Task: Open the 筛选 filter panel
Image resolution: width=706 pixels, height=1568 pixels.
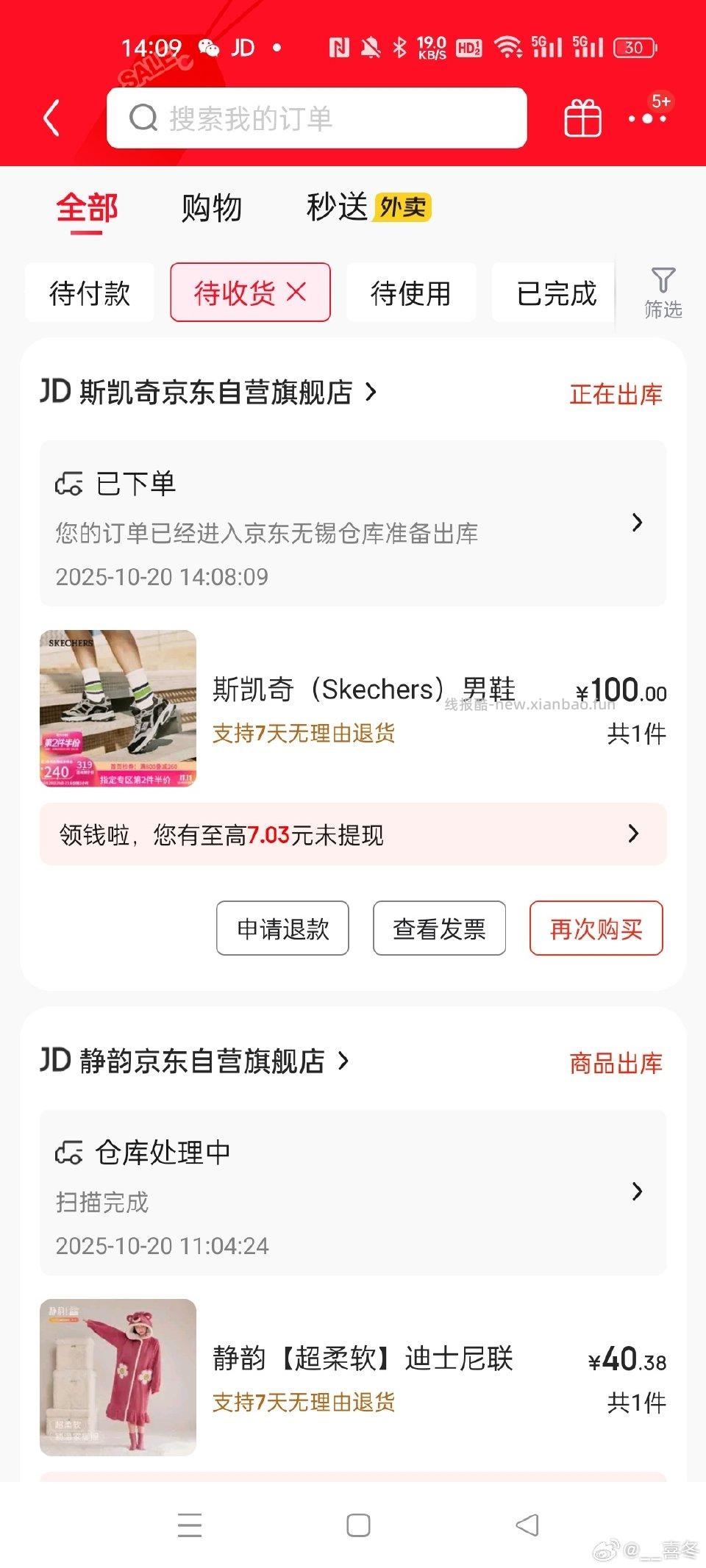Action: coord(663,292)
